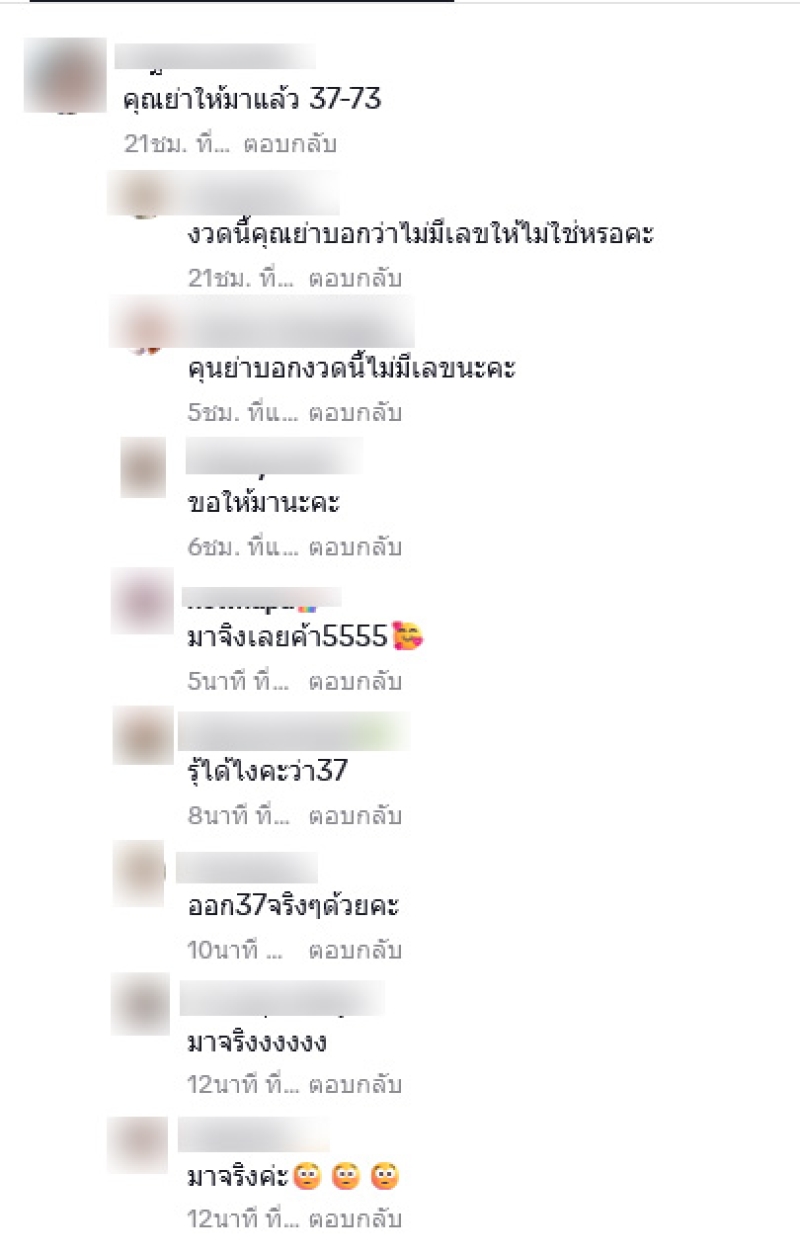The height and width of the screenshot is (1255, 800).
Task: Reply to comment 'มาจิงเลยค้า5555'
Action: (x=354, y=682)
